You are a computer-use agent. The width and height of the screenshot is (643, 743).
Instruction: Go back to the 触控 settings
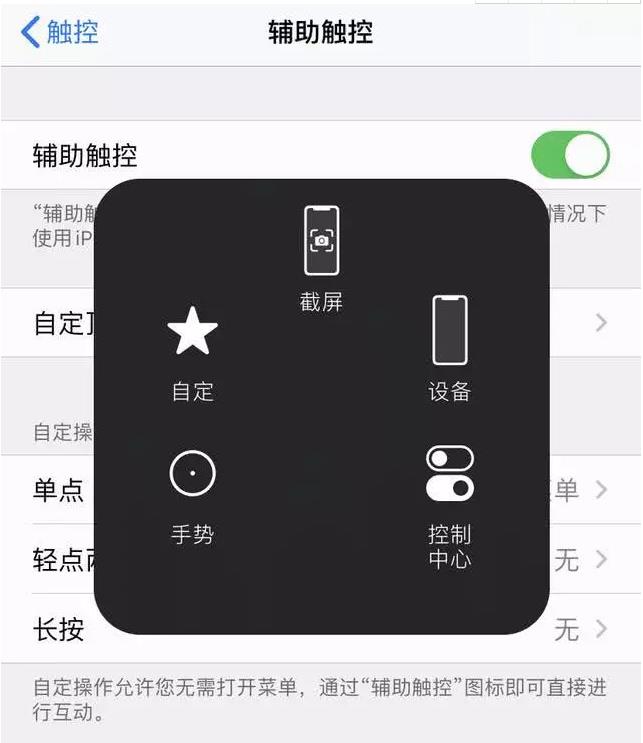pos(60,32)
